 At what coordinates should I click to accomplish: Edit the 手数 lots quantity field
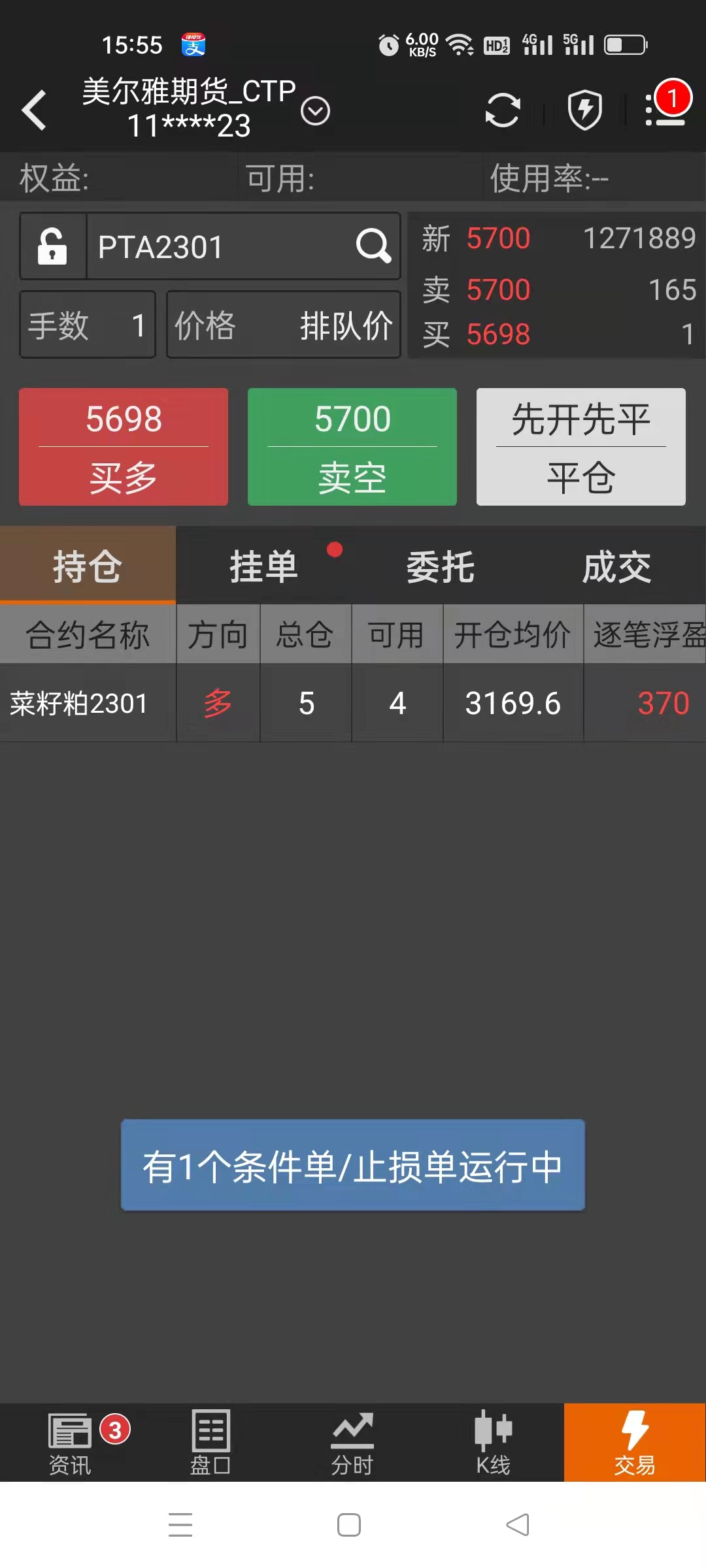88,325
